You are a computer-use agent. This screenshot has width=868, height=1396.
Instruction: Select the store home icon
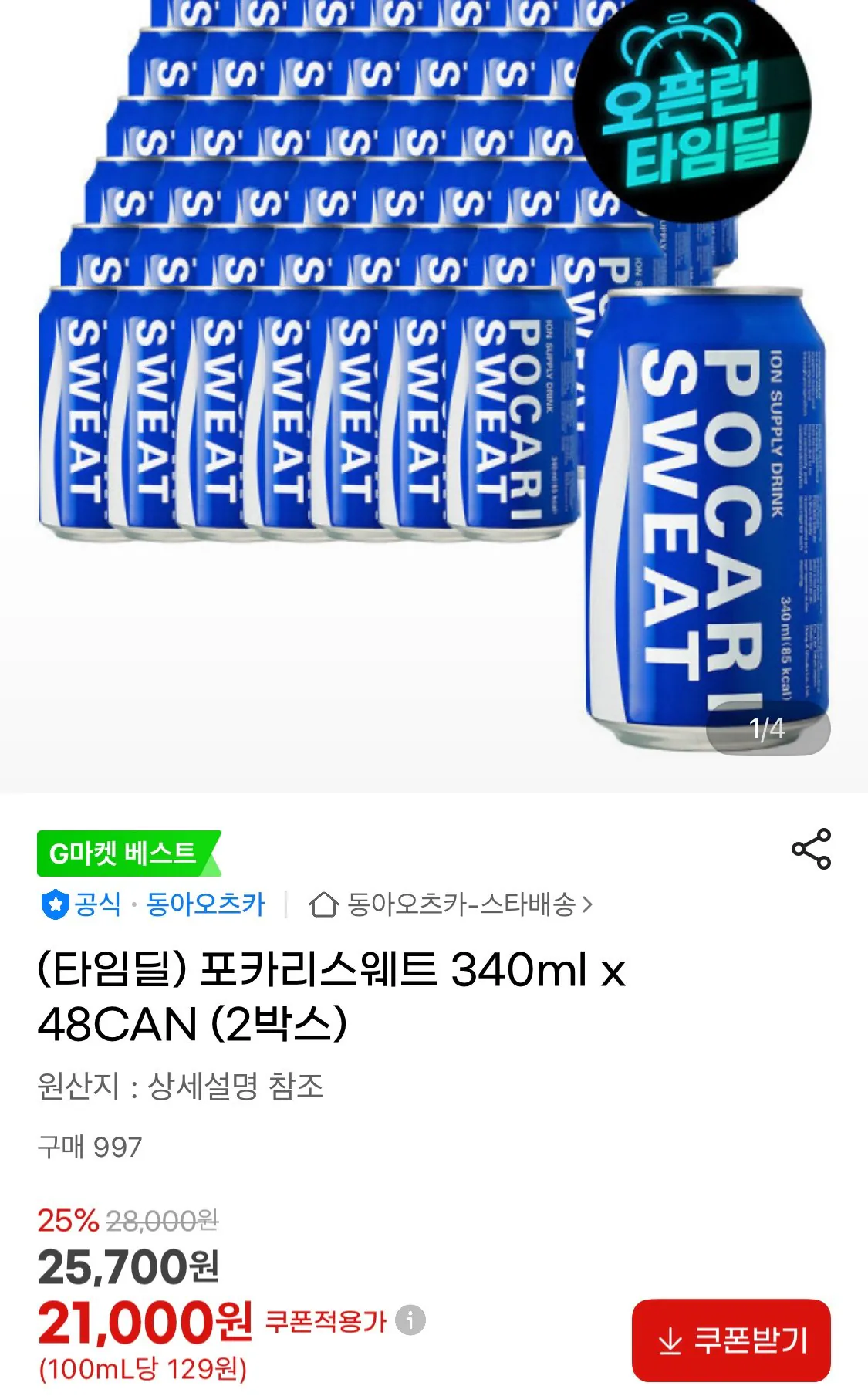[x=324, y=908]
